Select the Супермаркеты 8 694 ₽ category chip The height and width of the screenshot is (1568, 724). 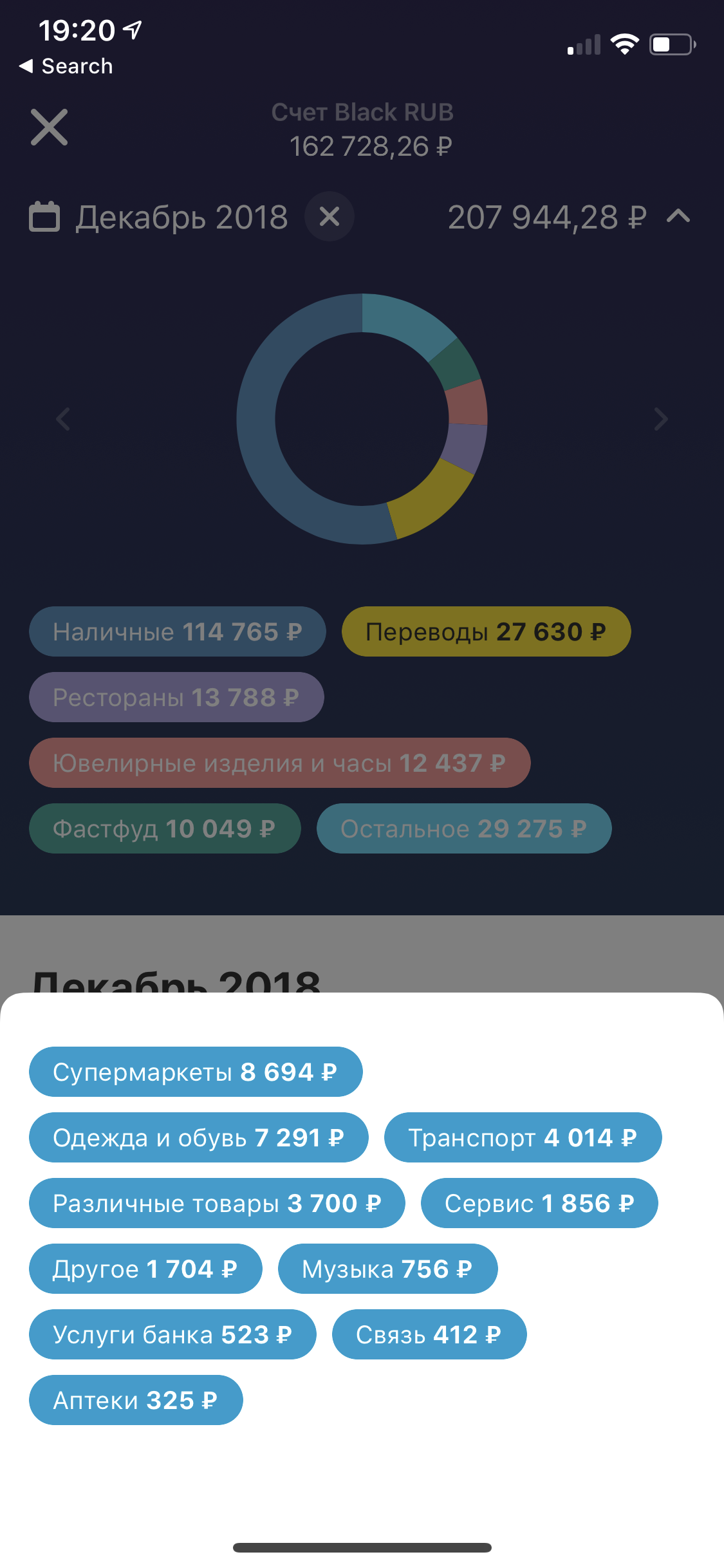196,1072
